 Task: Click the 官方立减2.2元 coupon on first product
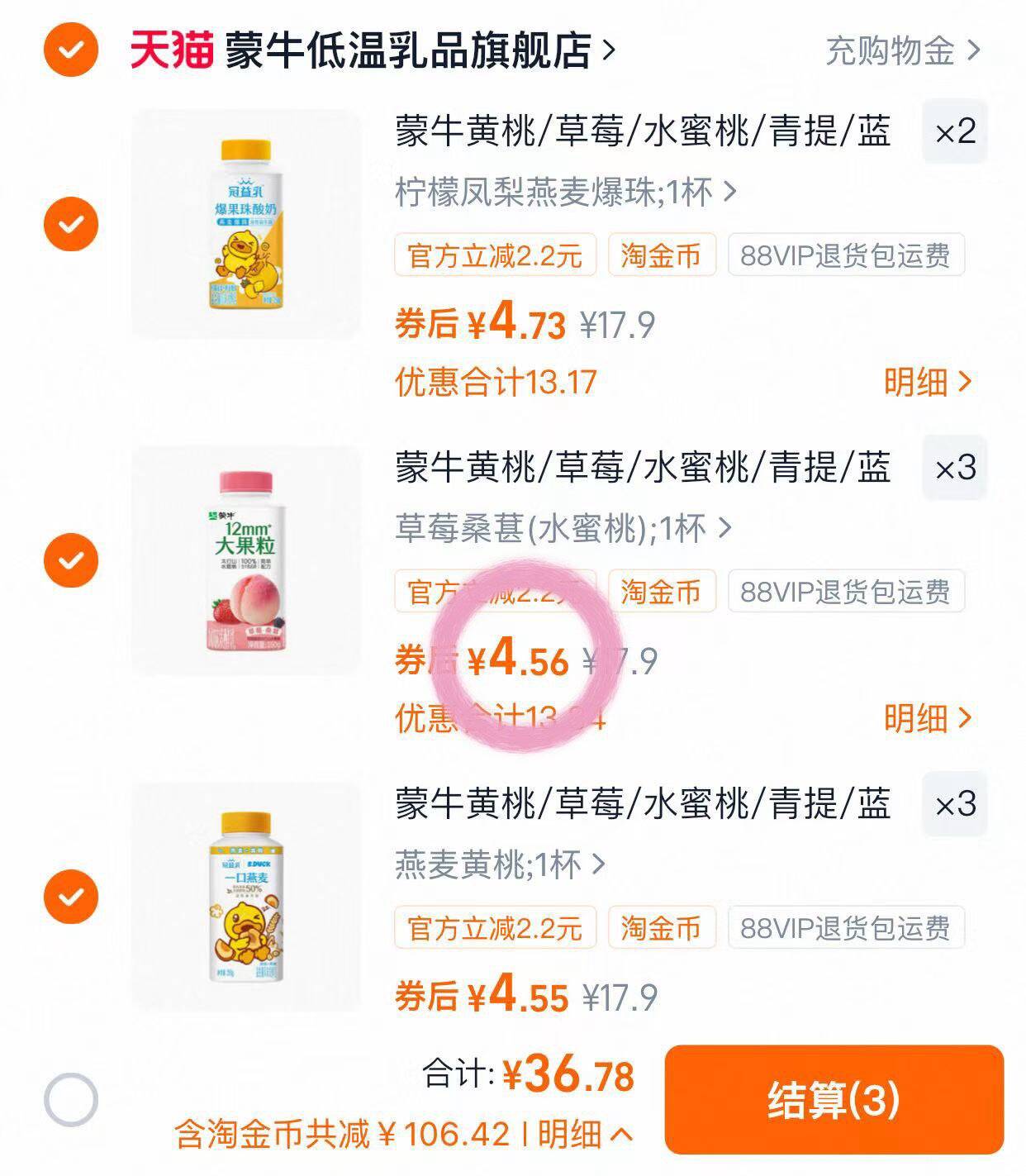click(x=496, y=256)
